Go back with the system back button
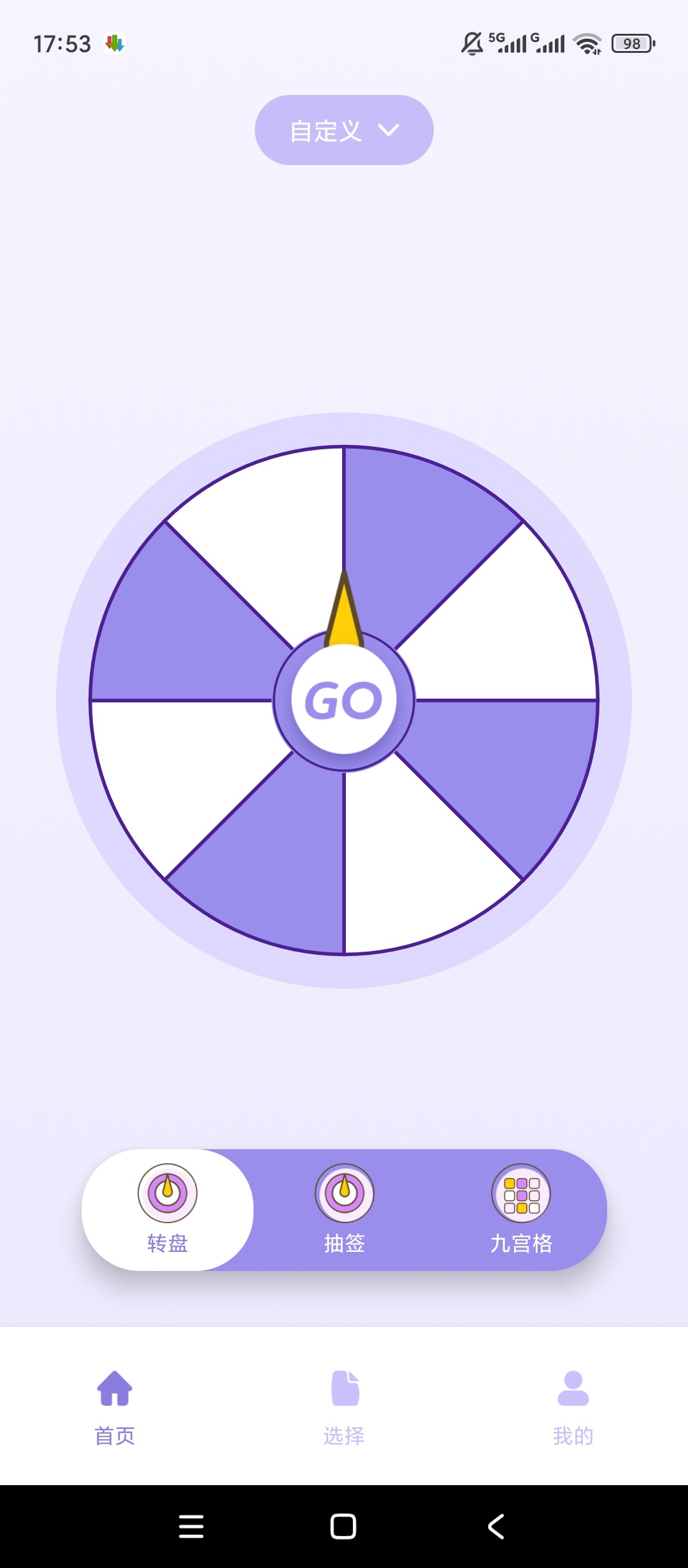Viewport: 688px width, 1568px height. point(496,1527)
